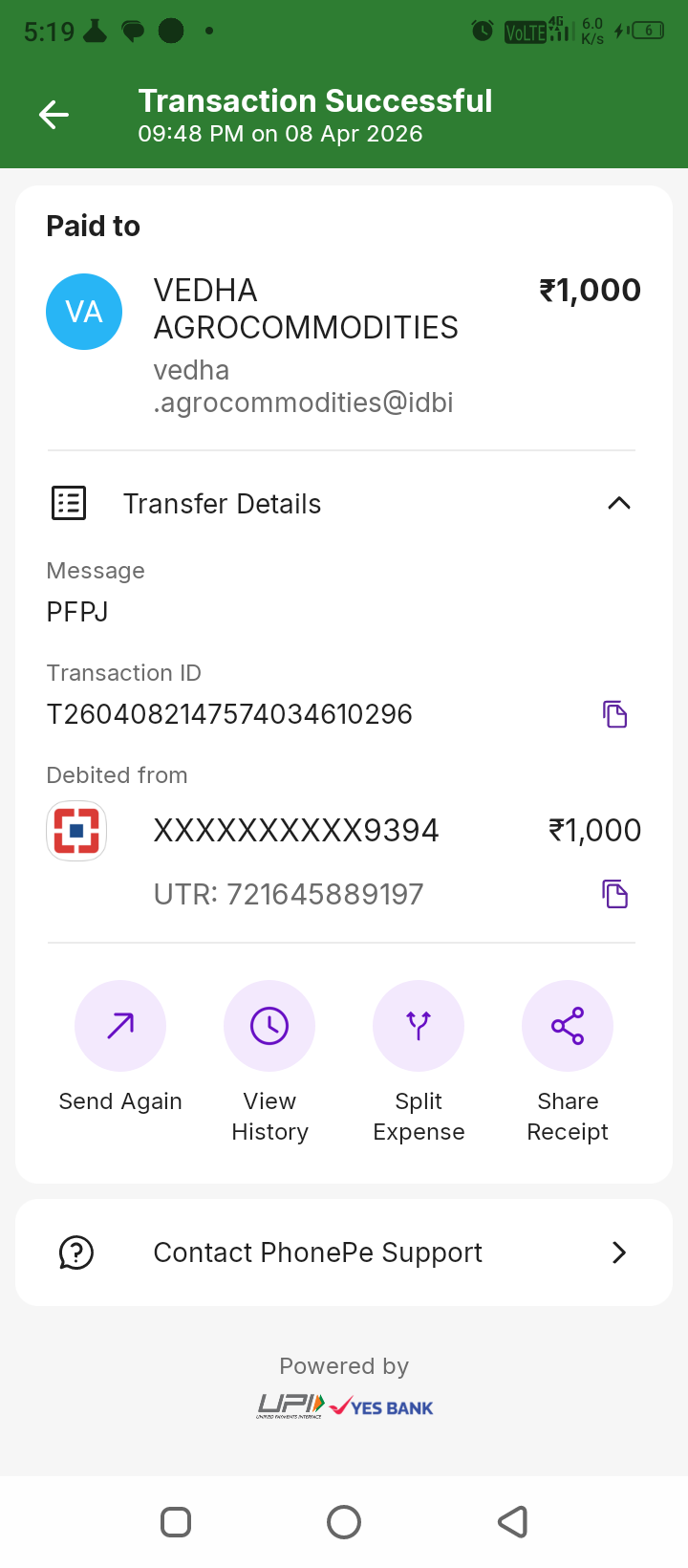The width and height of the screenshot is (688, 1568).
Task: Open the recent apps view
Action: [176, 1522]
